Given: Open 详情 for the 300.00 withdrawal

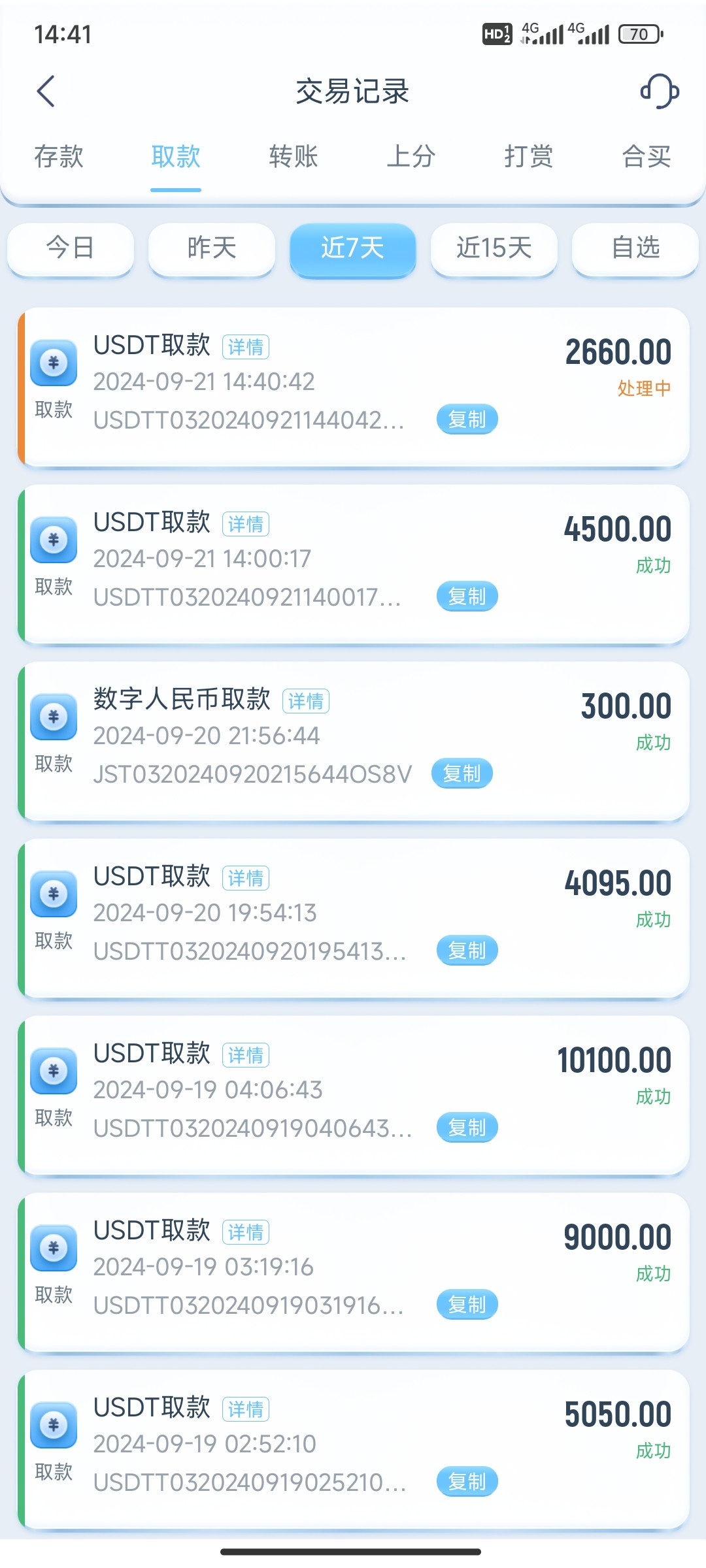Looking at the screenshot, I should pos(305,701).
